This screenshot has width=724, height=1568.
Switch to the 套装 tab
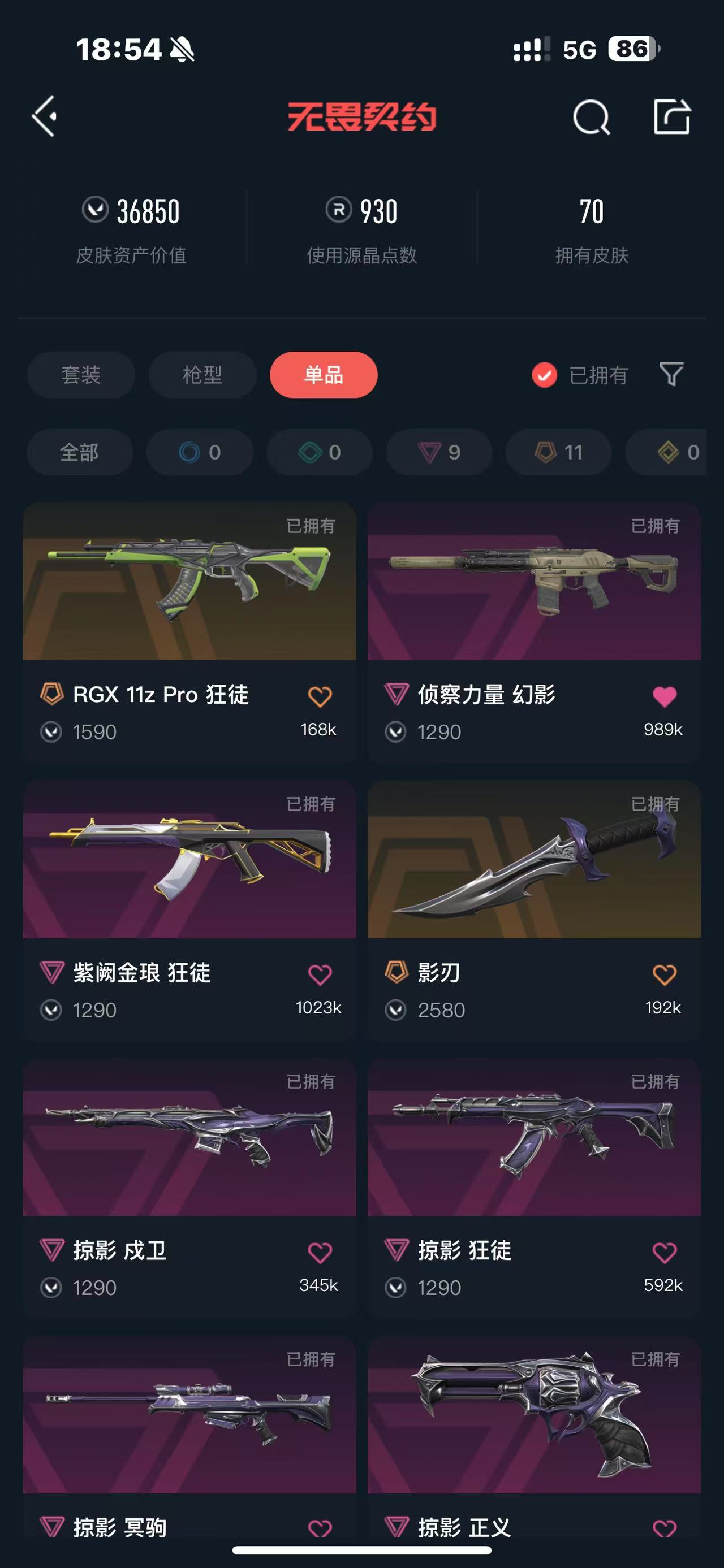[x=81, y=375]
